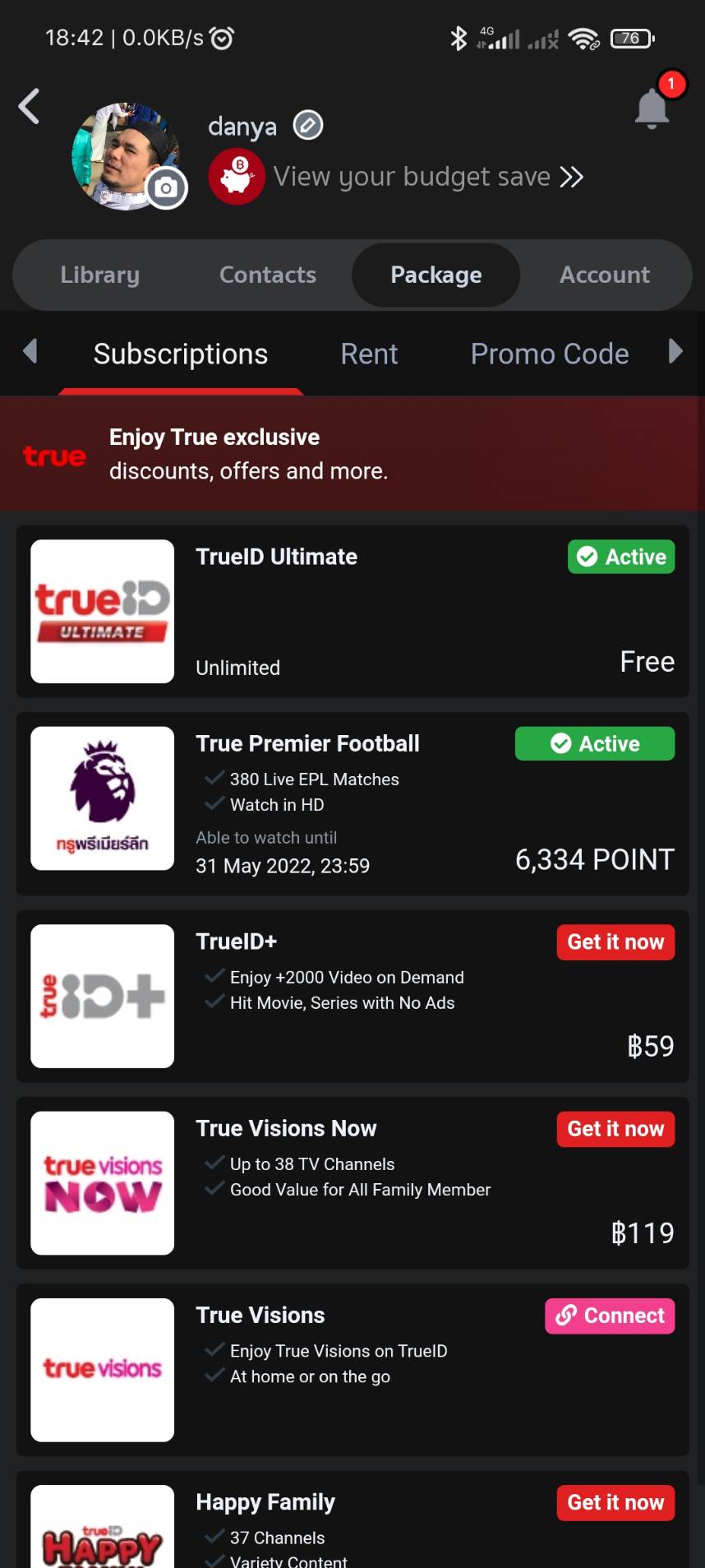Screen dimensions: 705x1568
Task: Change profile photo via camera icon
Action: [167, 188]
